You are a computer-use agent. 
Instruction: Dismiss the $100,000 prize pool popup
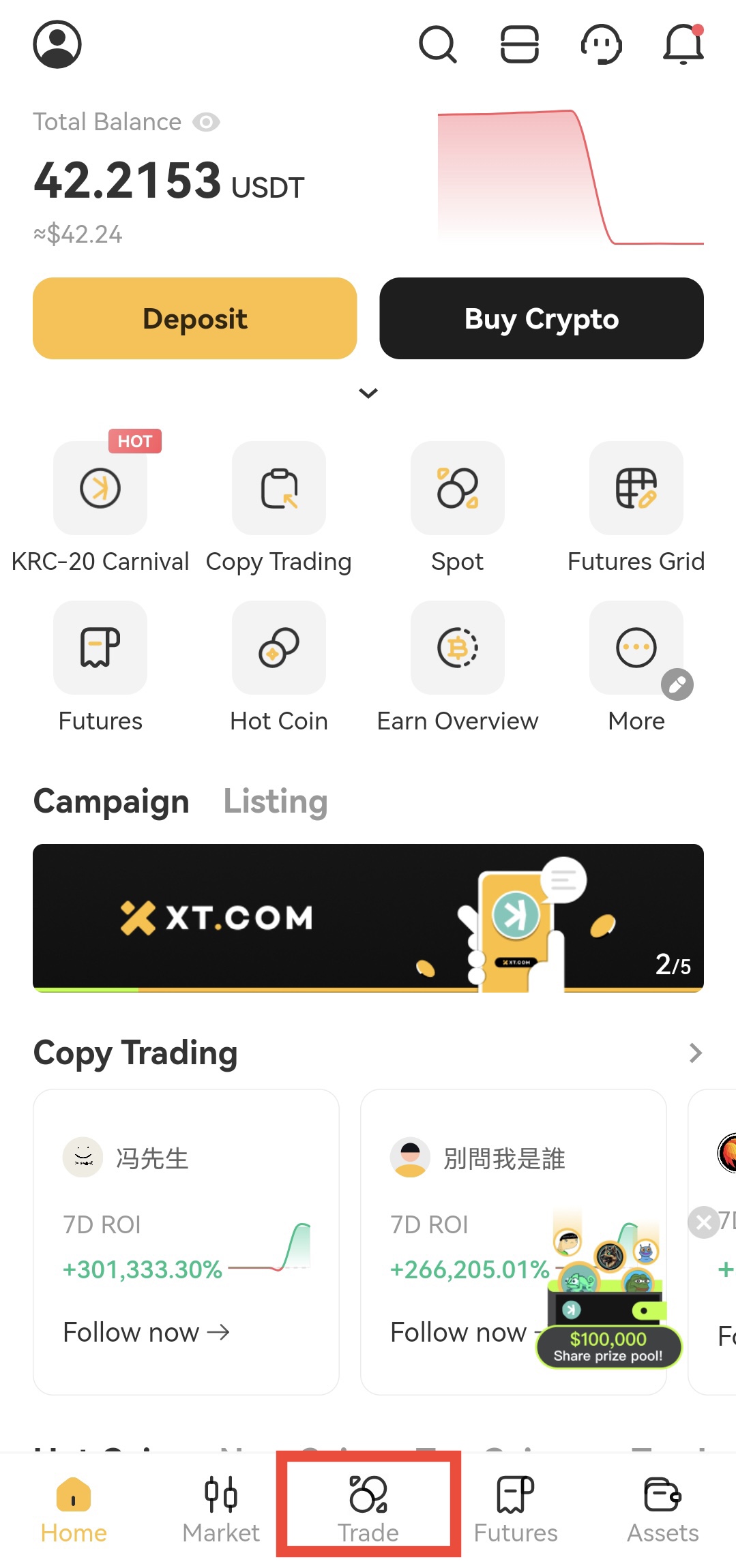tap(704, 1222)
